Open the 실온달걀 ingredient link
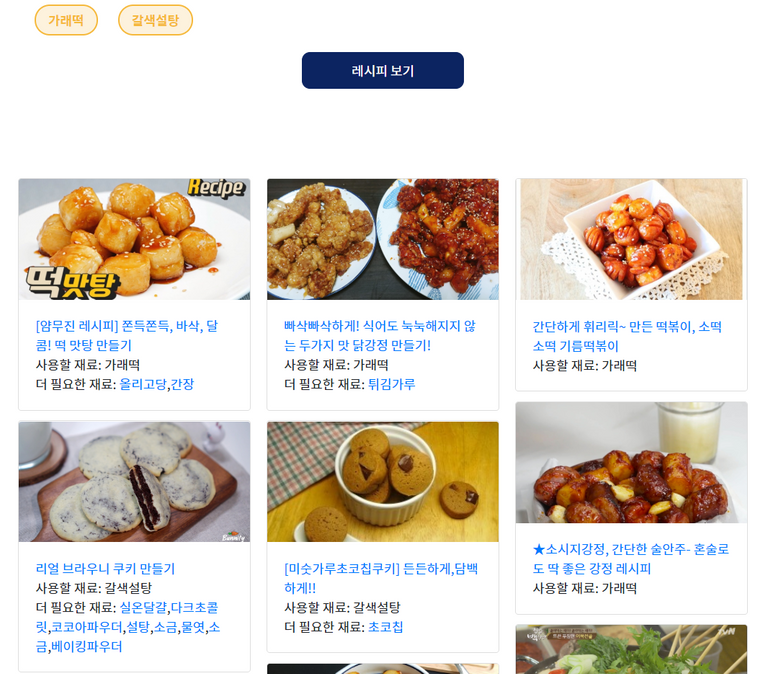768x674 pixels. (143, 607)
